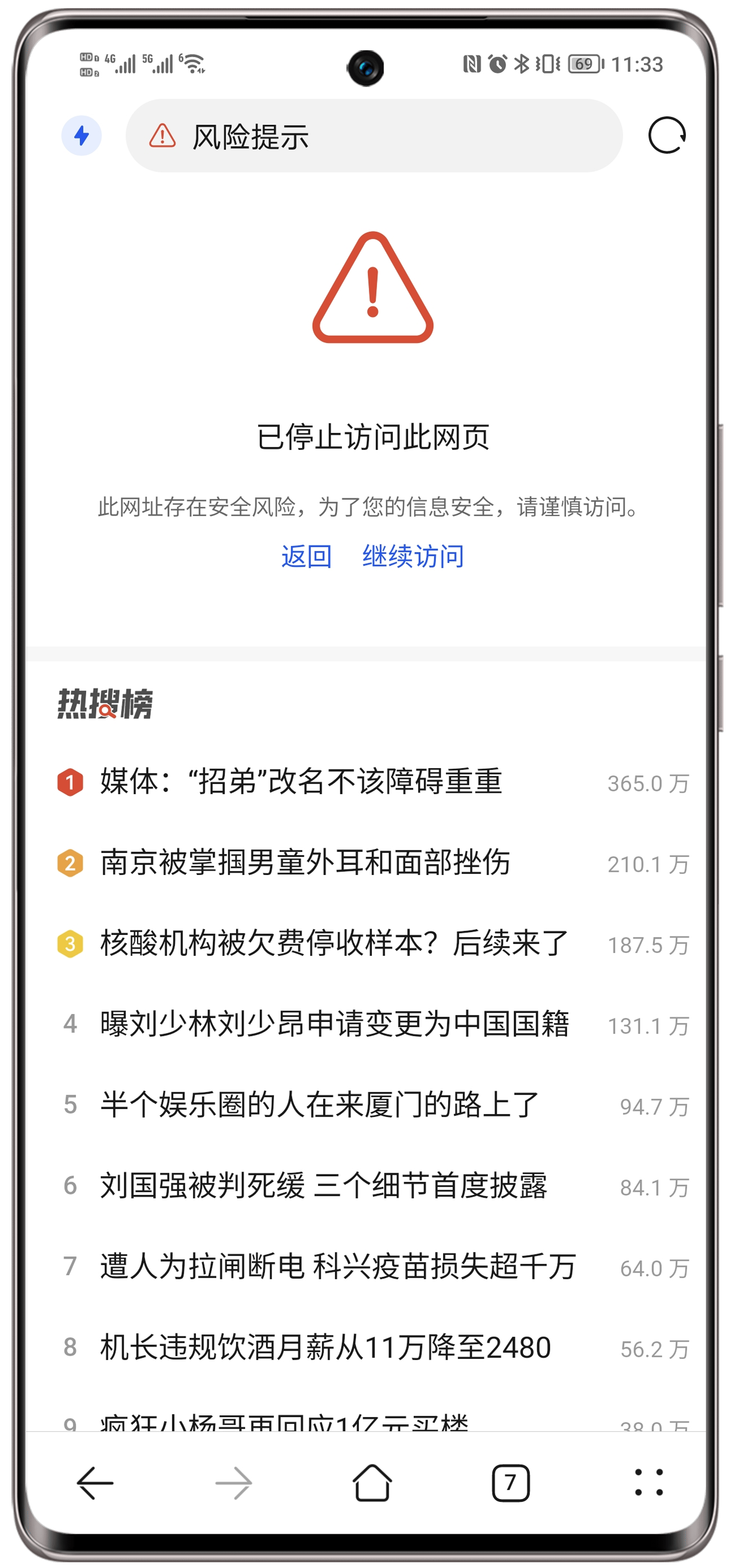Tap the forward arrow in bottom bar
The height and width of the screenshot is (1568, 735).
(x=234, y=1483)
